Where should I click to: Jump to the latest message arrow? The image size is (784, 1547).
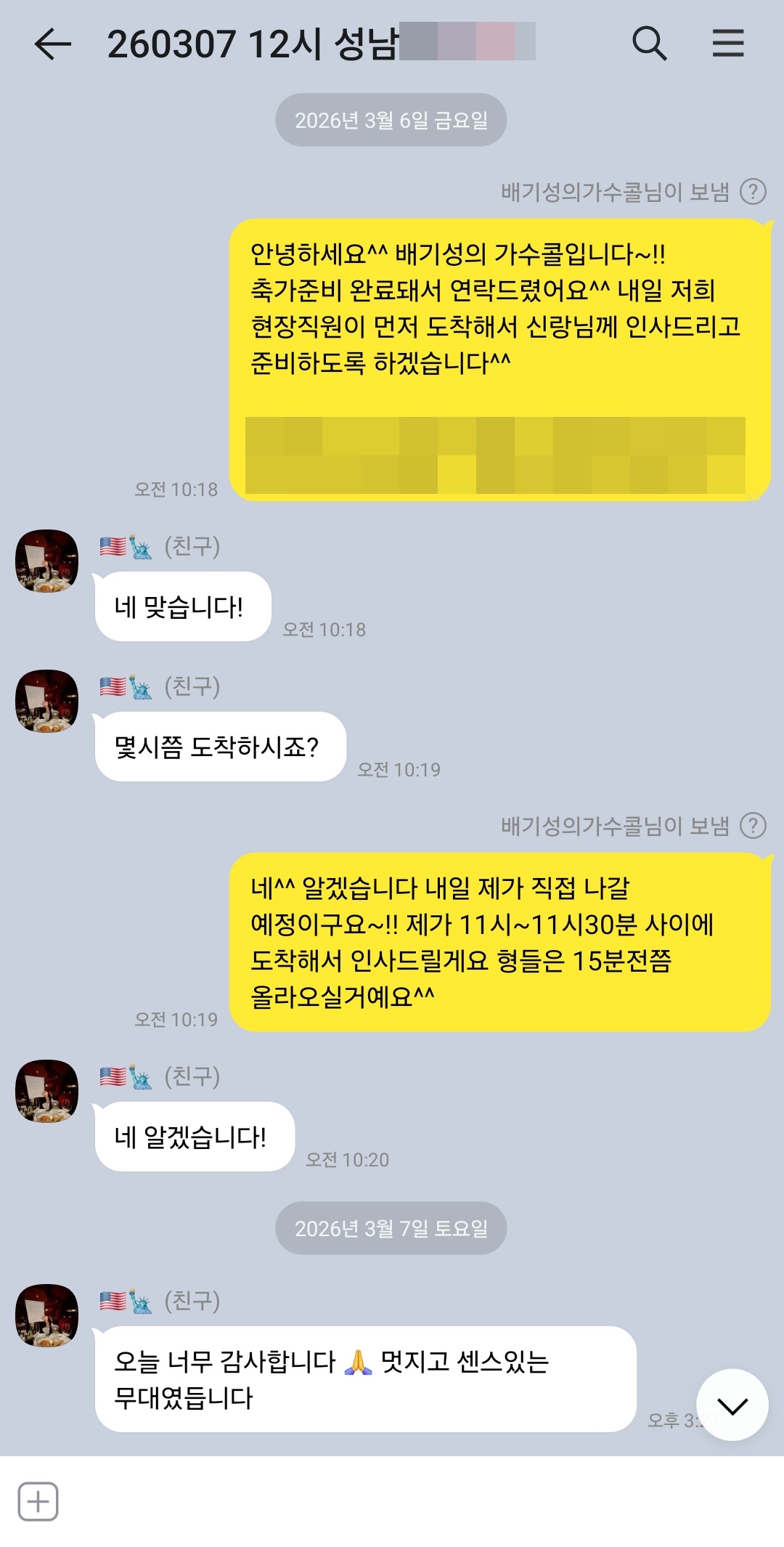point(732,1405)
